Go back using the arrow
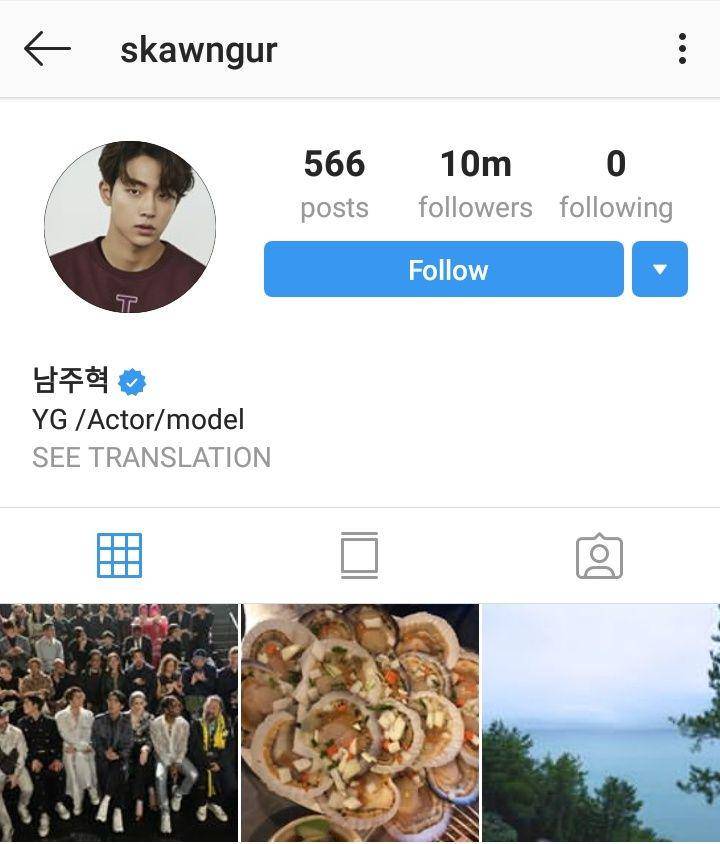Viewport: 720px width, 844px height. click(x=47, y=48)
